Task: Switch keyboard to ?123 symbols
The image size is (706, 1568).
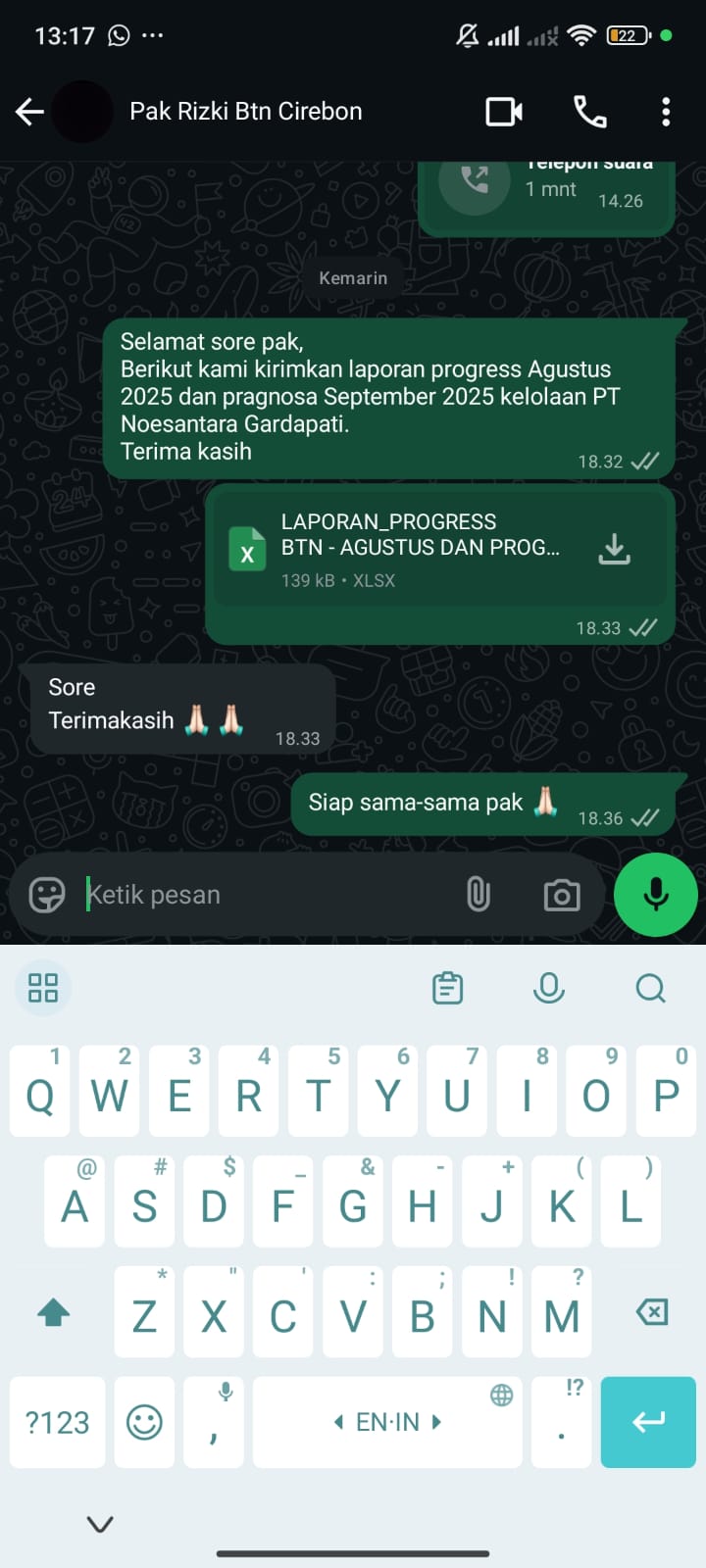Action: click(x=57, y=1422)
